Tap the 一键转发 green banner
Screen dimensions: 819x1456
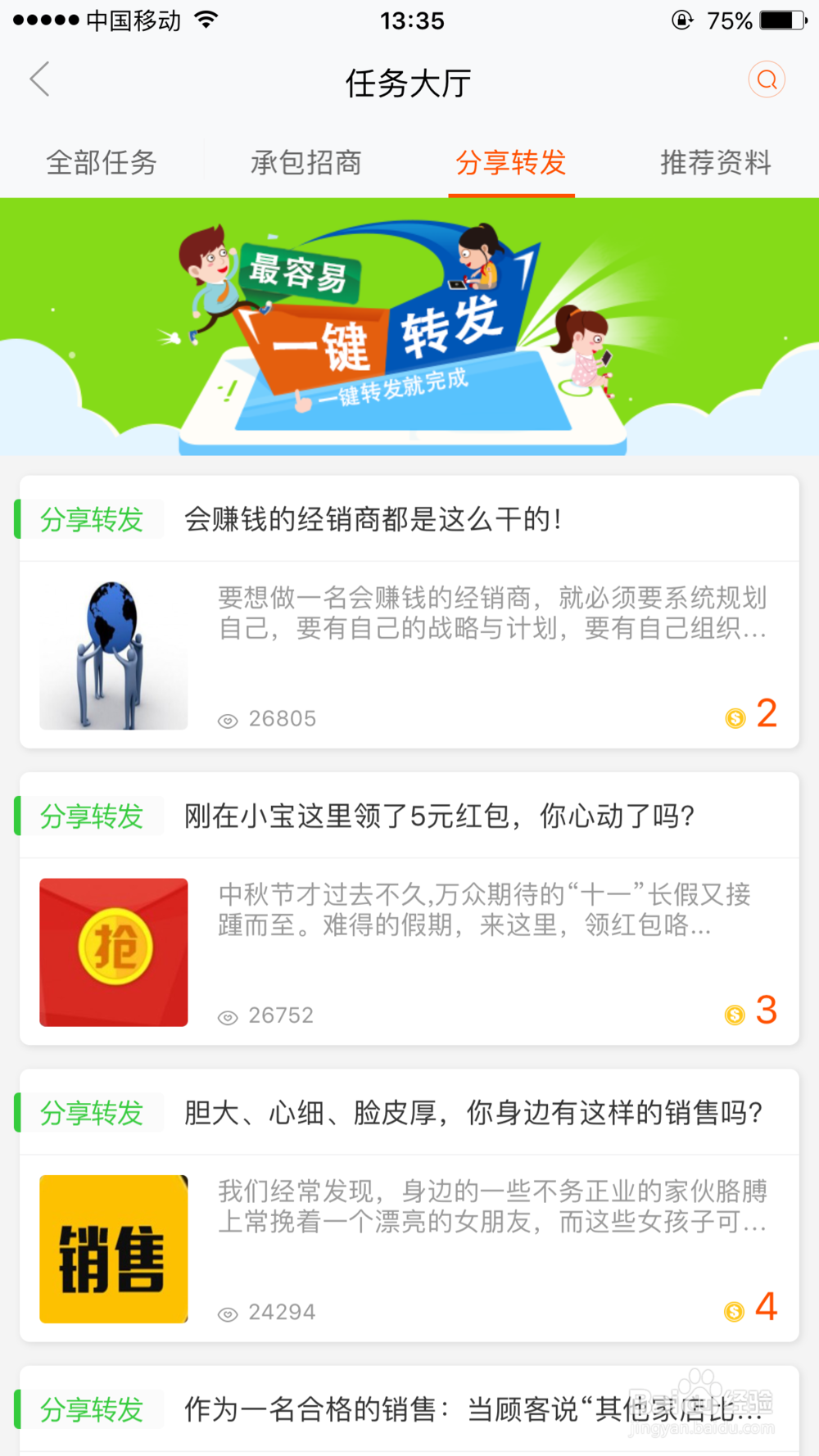(409, 326)
